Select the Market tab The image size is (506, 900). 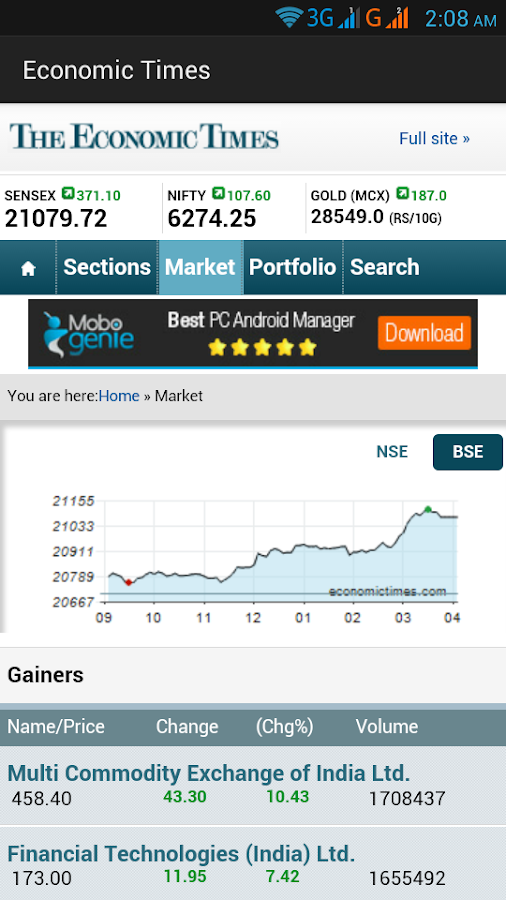point(200,267)
